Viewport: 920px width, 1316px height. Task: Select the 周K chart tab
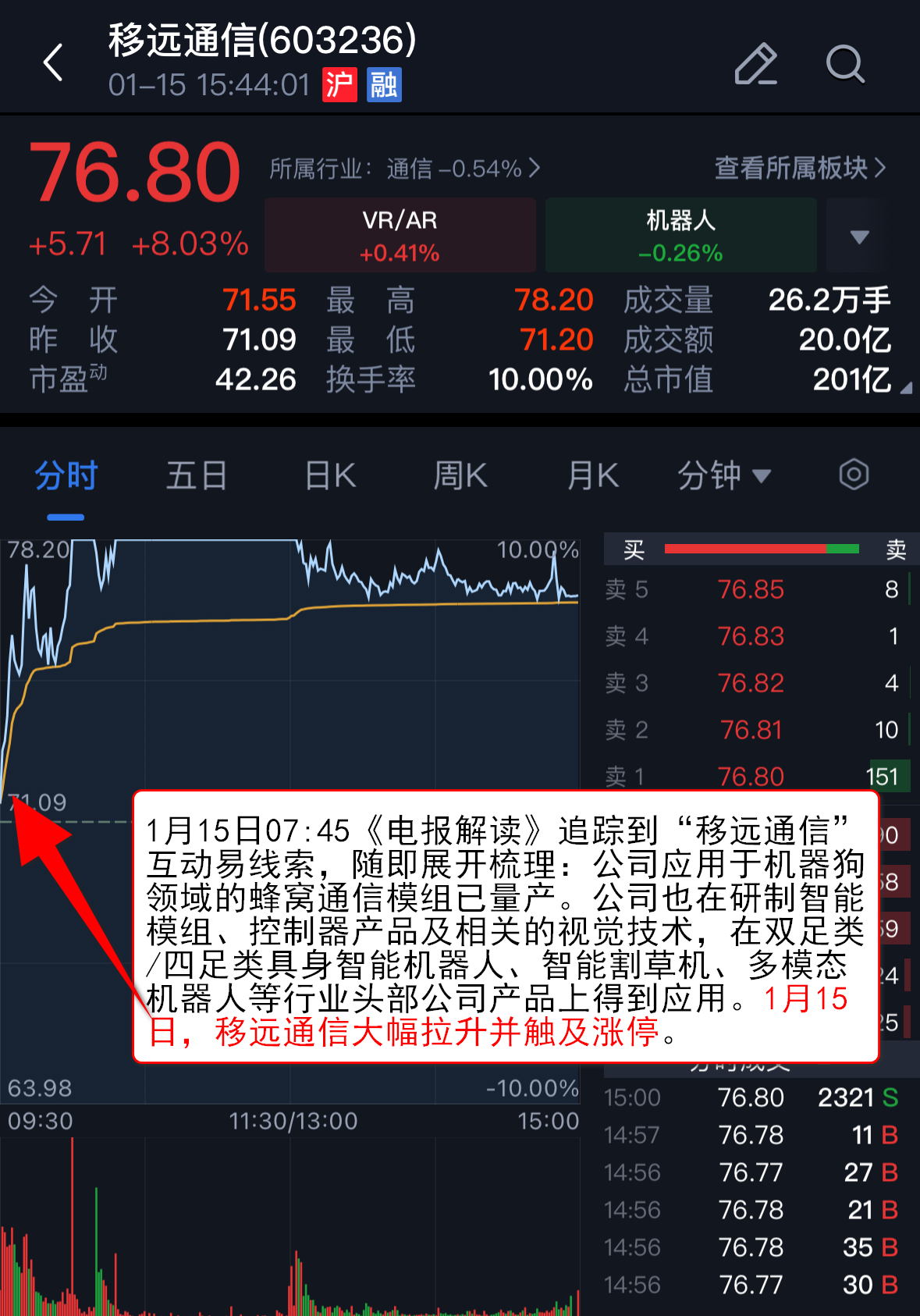pyautogui.click(x=460, y=475)
